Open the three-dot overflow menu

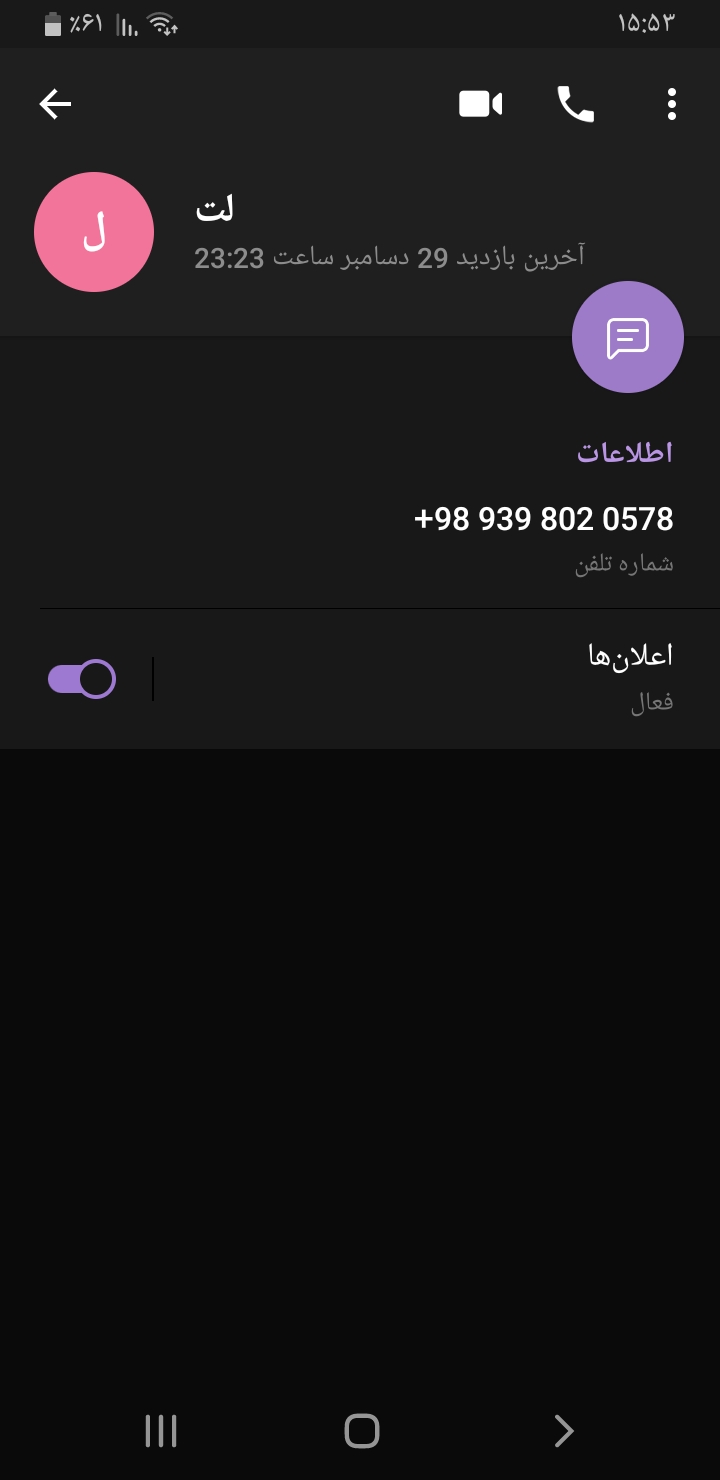[671, 104]
